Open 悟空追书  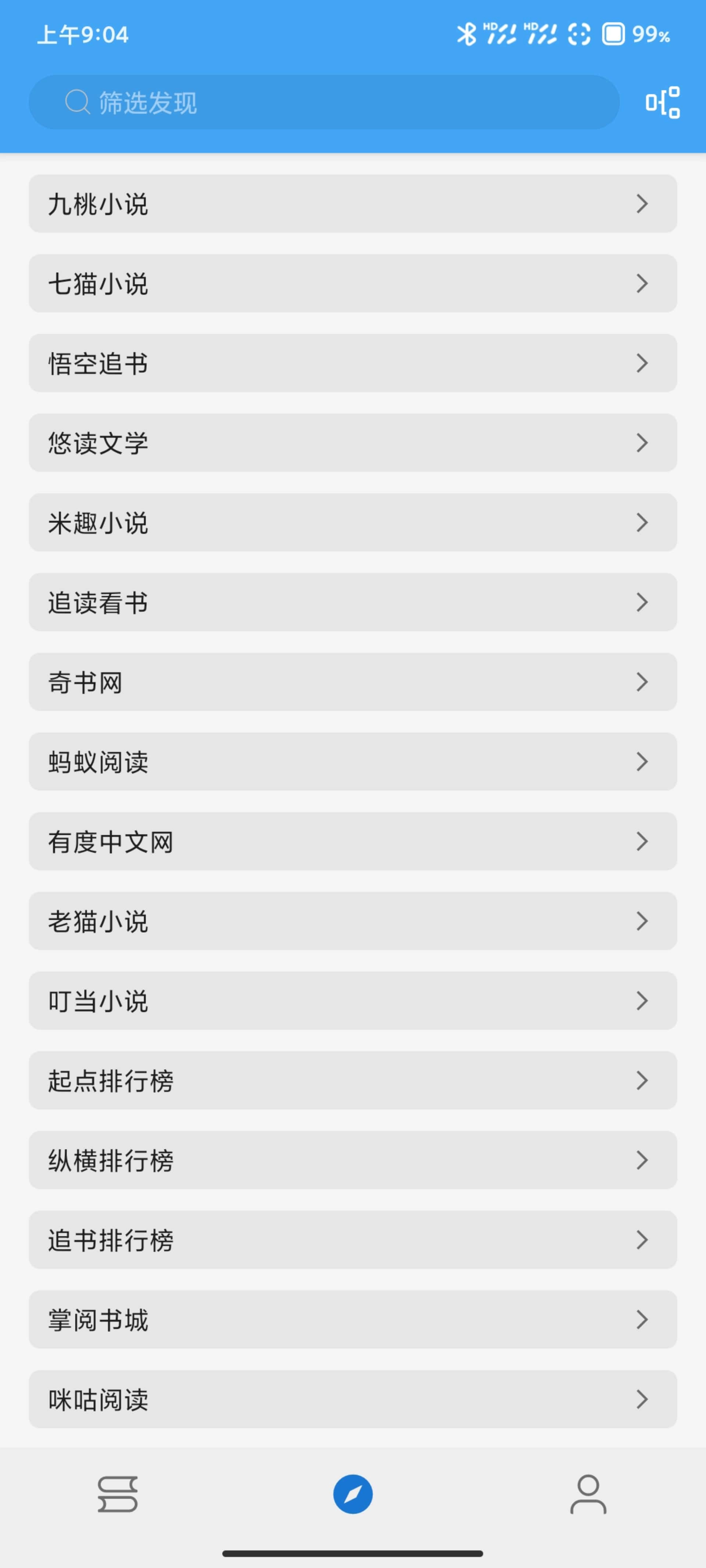(353, 363)
